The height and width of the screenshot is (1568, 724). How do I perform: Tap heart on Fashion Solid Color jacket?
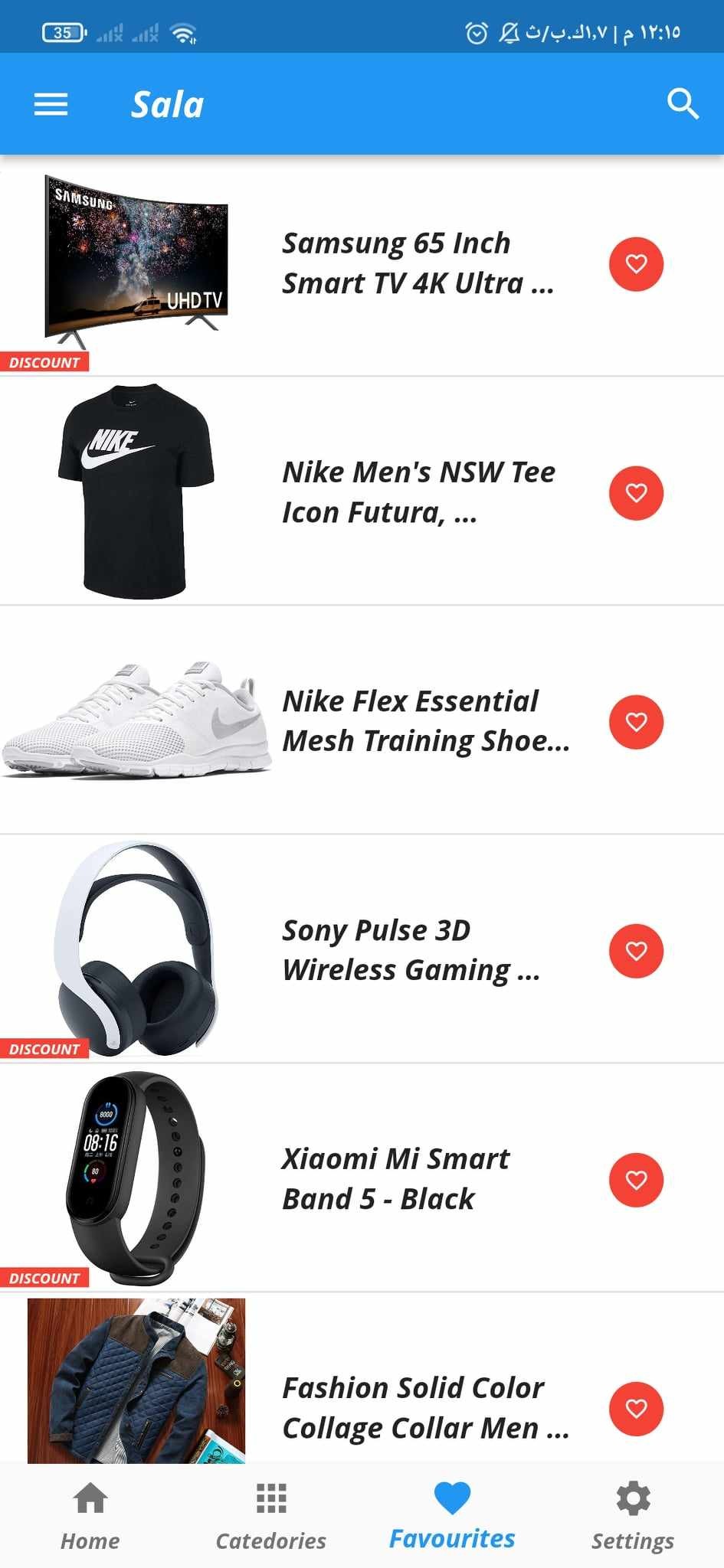point(636,1409)
